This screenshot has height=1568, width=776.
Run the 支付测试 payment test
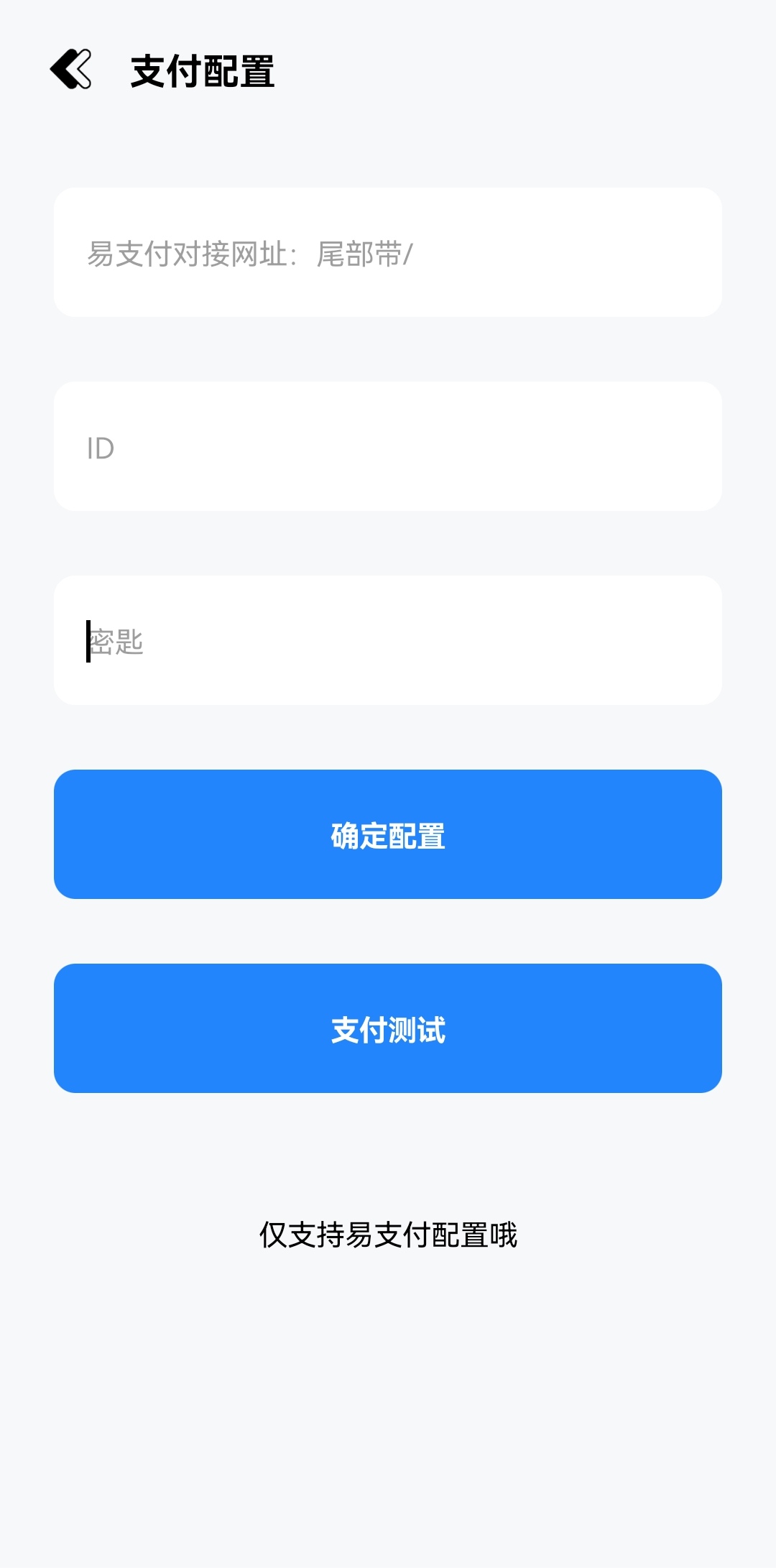388,1029
